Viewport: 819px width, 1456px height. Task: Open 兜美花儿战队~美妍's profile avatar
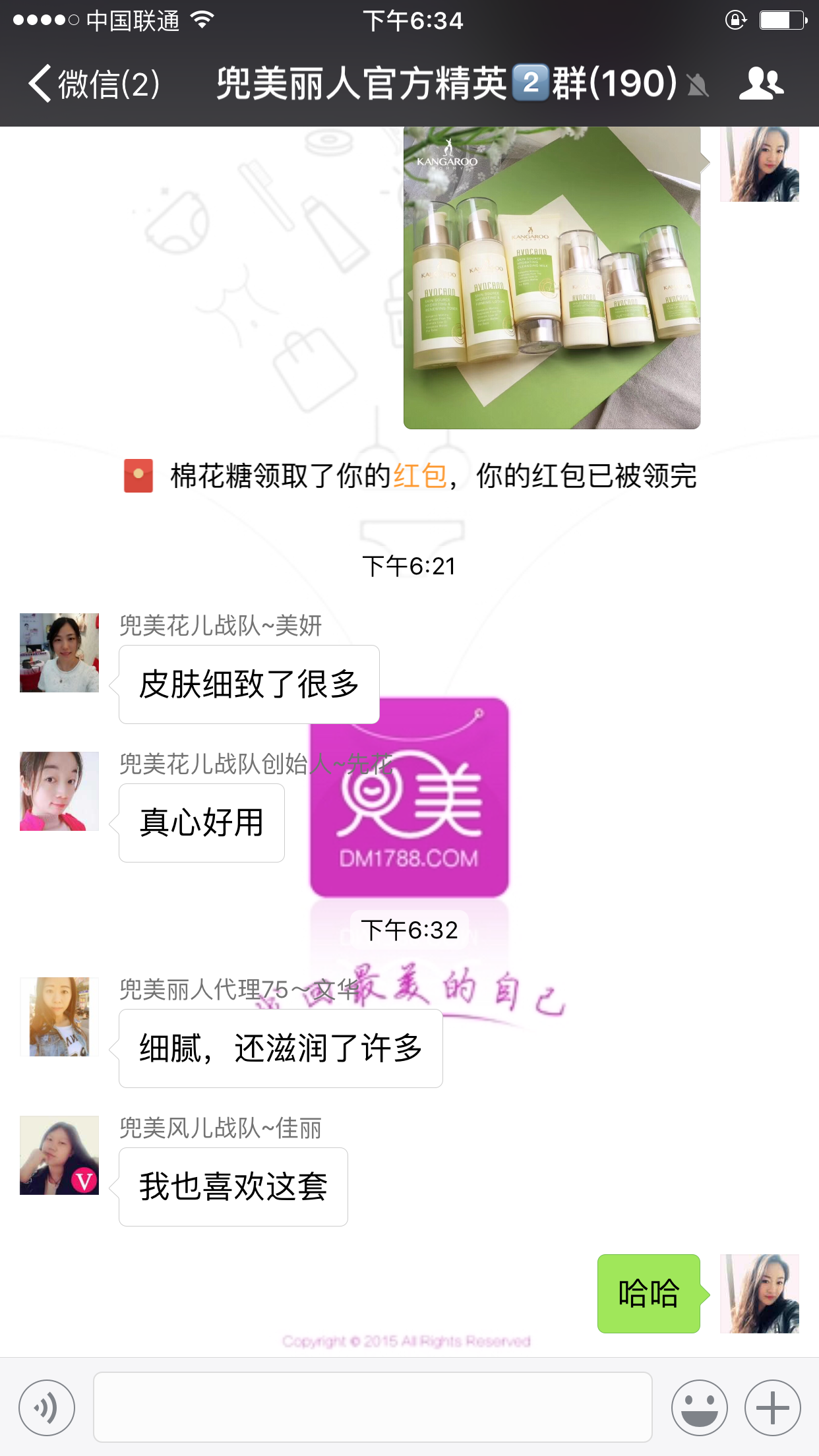click(59, 653)
